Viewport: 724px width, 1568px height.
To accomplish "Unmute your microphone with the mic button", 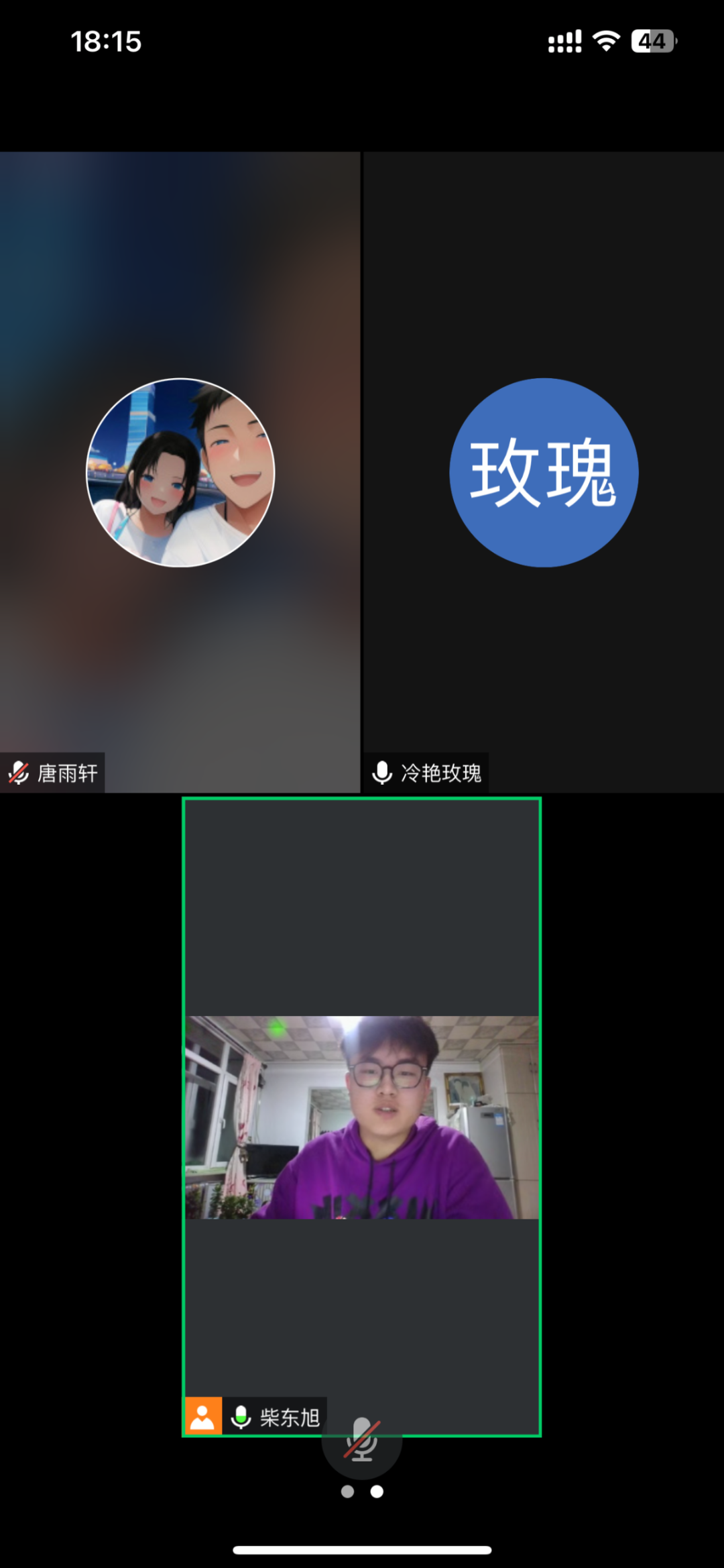I will tap(362, 1440).
